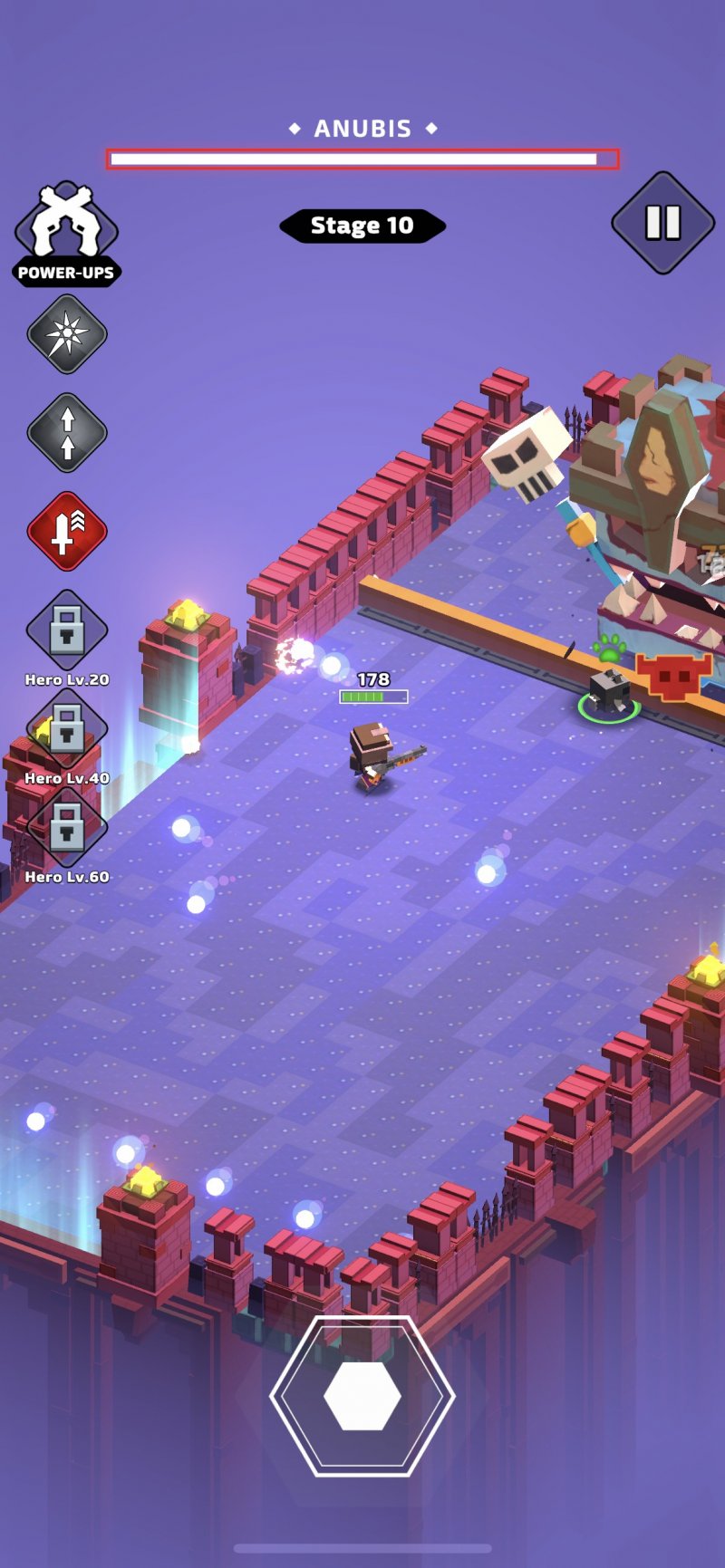Tap the locked Hero Lv.40 slot

point(67,729)
